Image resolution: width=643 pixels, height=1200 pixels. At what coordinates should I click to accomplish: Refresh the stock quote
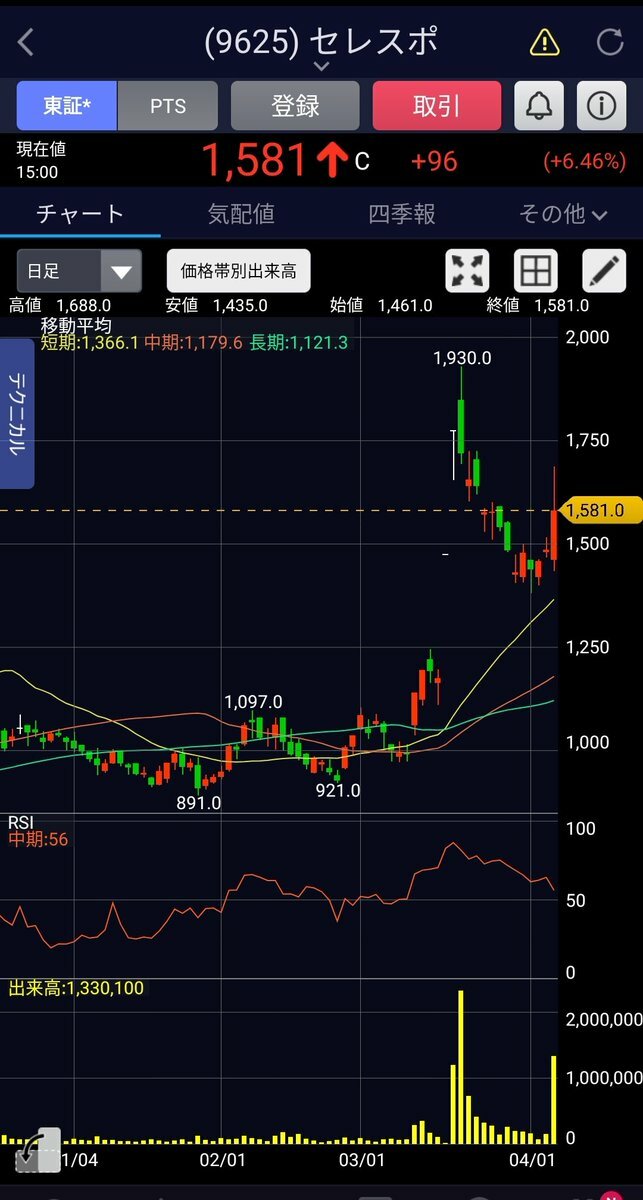click(x=609, y=42)
